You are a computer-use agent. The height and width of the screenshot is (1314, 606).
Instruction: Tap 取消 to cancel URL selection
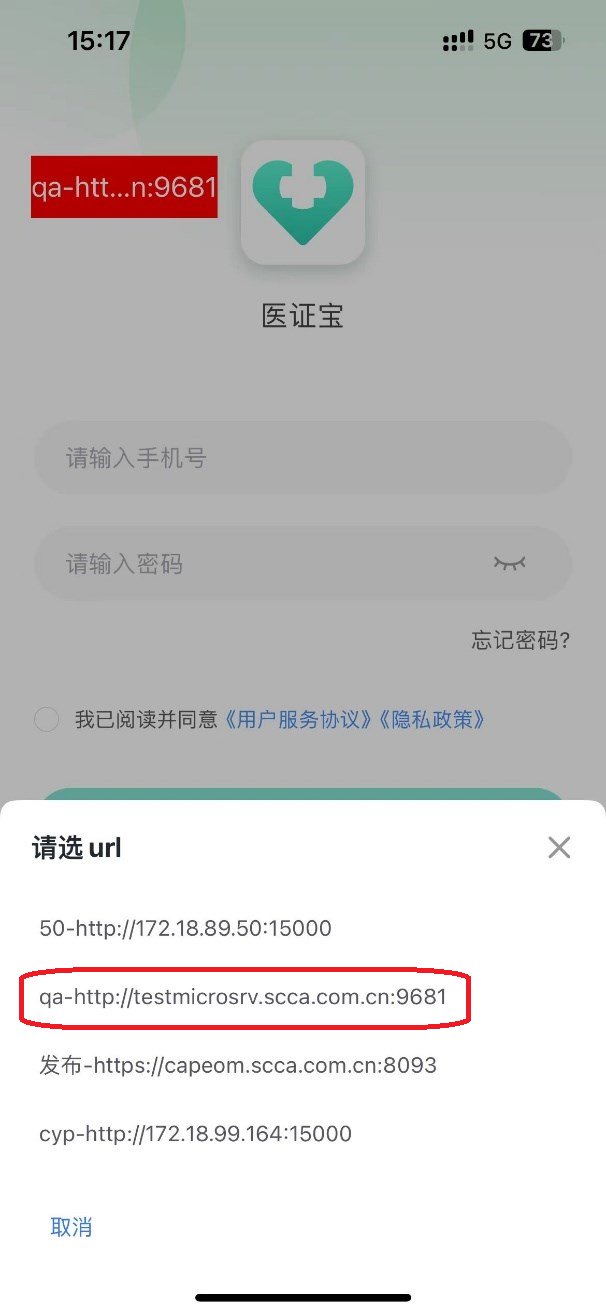point(71,1227)
